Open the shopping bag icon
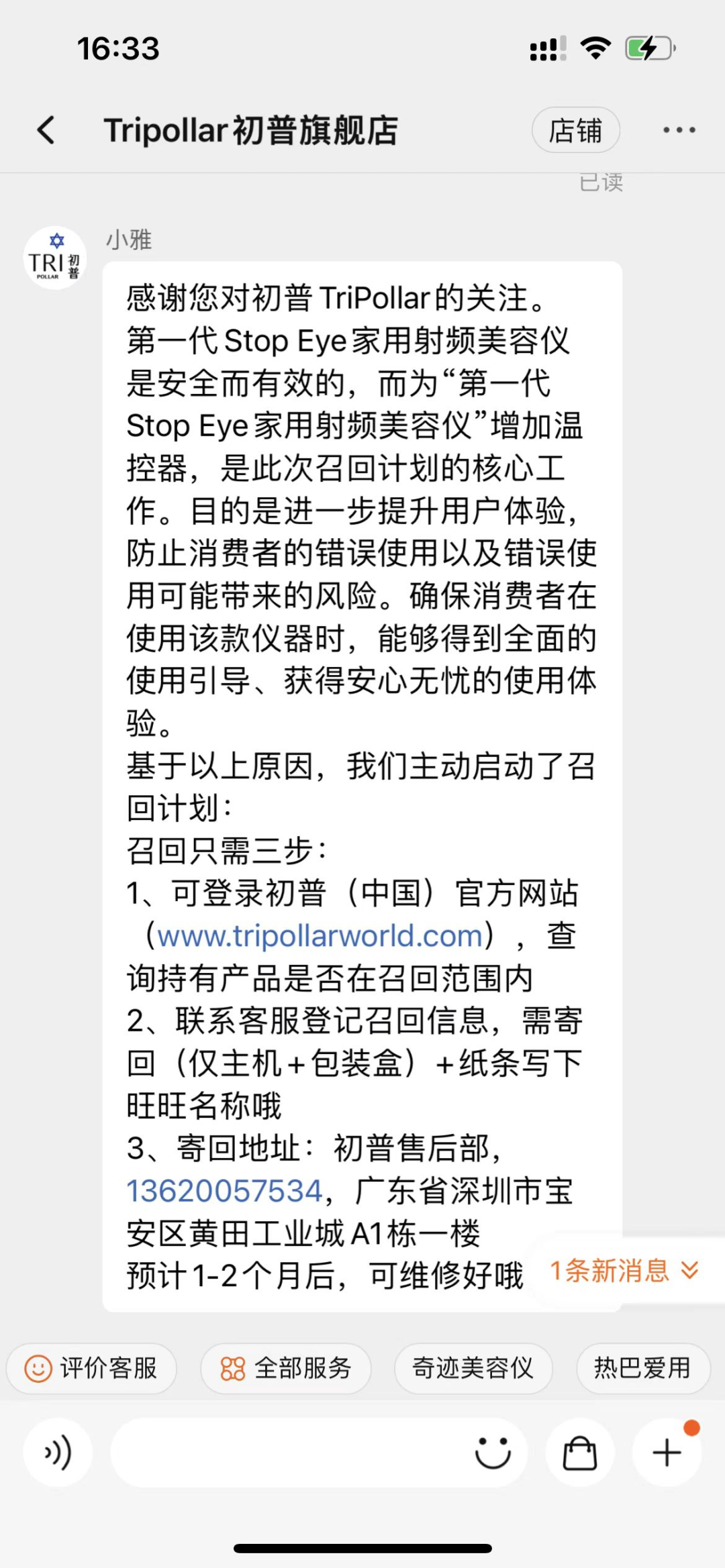This screenshot has width=725, height=1568. coord(580,1453)
